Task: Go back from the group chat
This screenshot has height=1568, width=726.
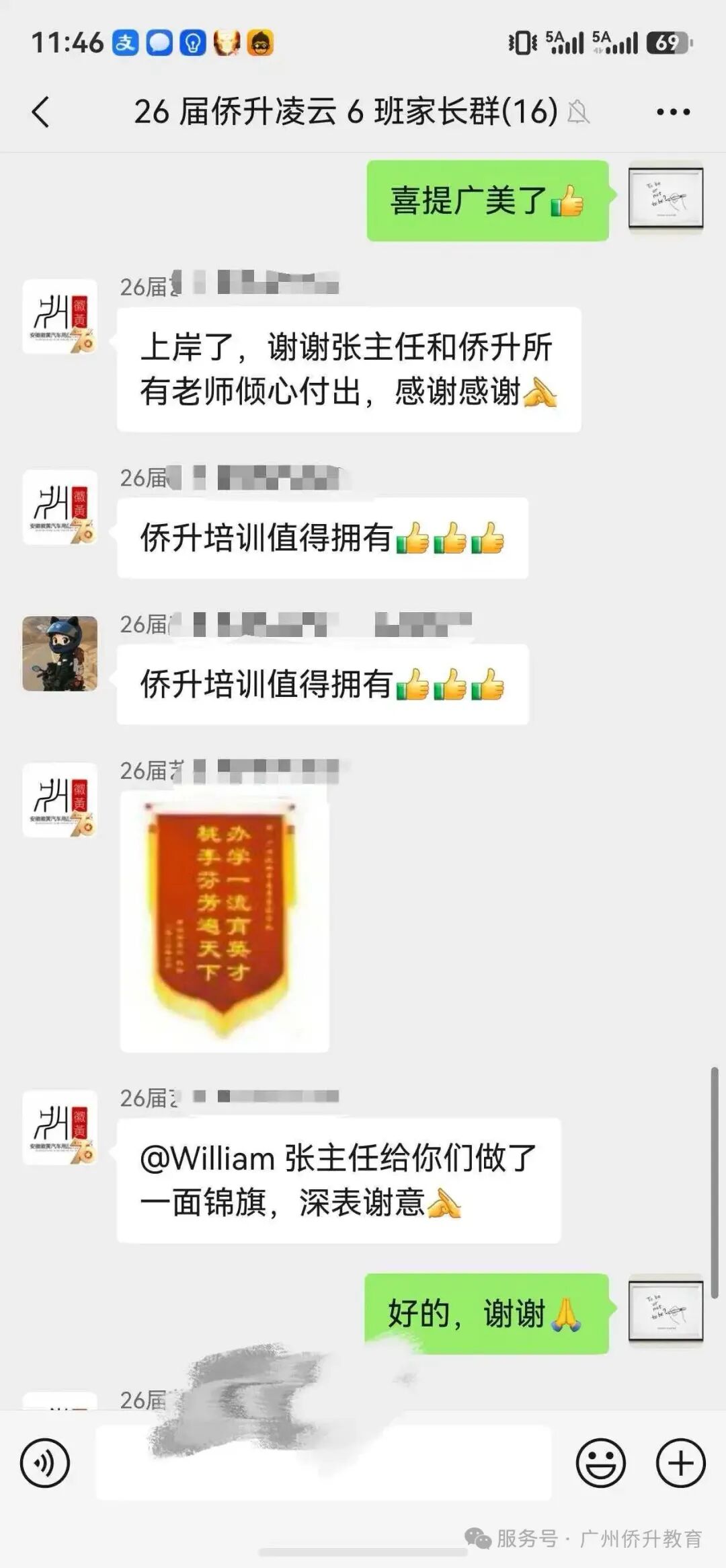Action: (40, 112)
